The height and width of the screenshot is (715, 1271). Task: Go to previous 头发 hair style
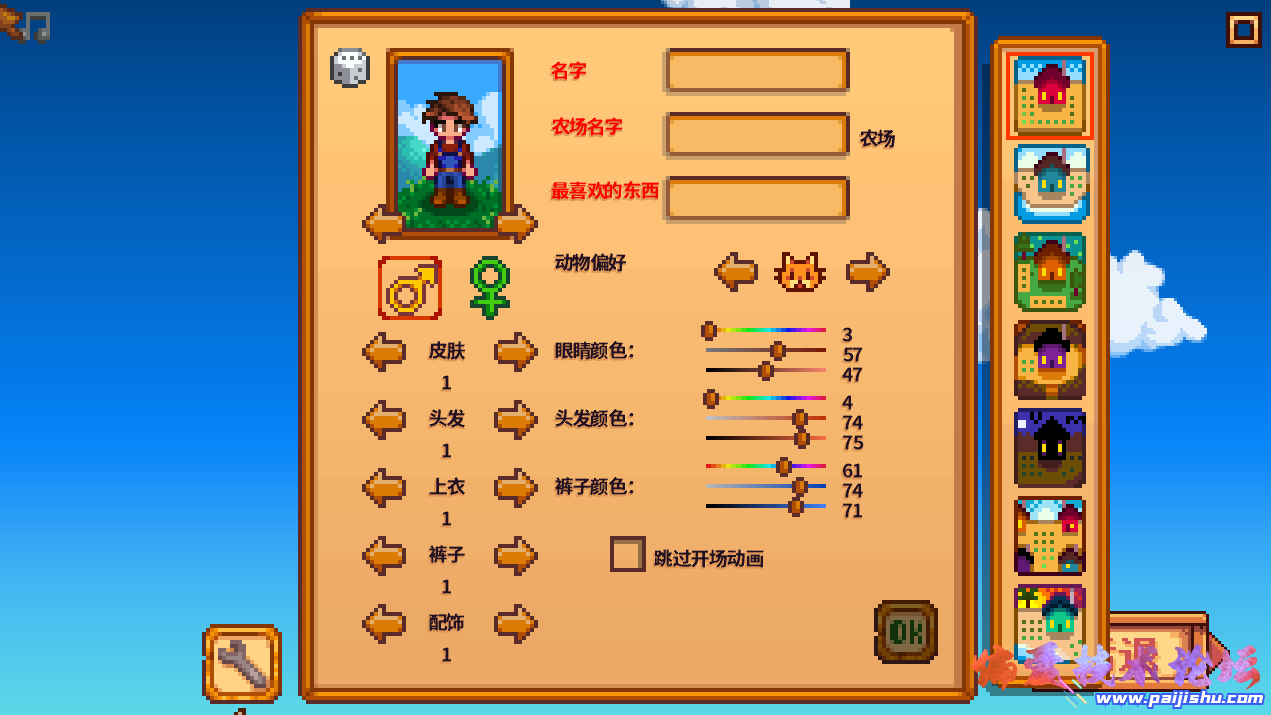(x=384, y=419)
